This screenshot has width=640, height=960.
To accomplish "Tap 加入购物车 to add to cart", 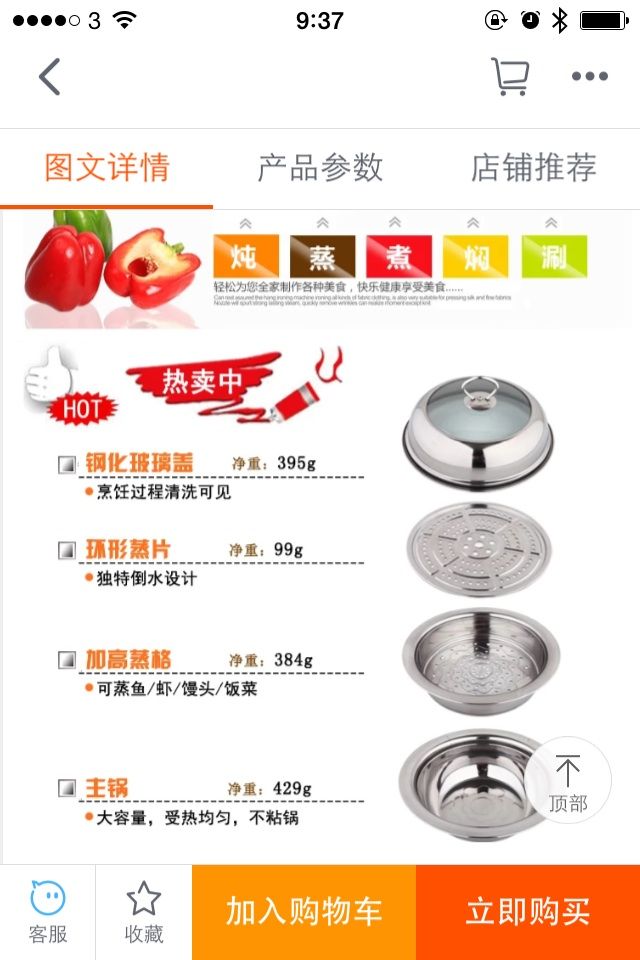I will pyautogui.click(x=304, y=912).
